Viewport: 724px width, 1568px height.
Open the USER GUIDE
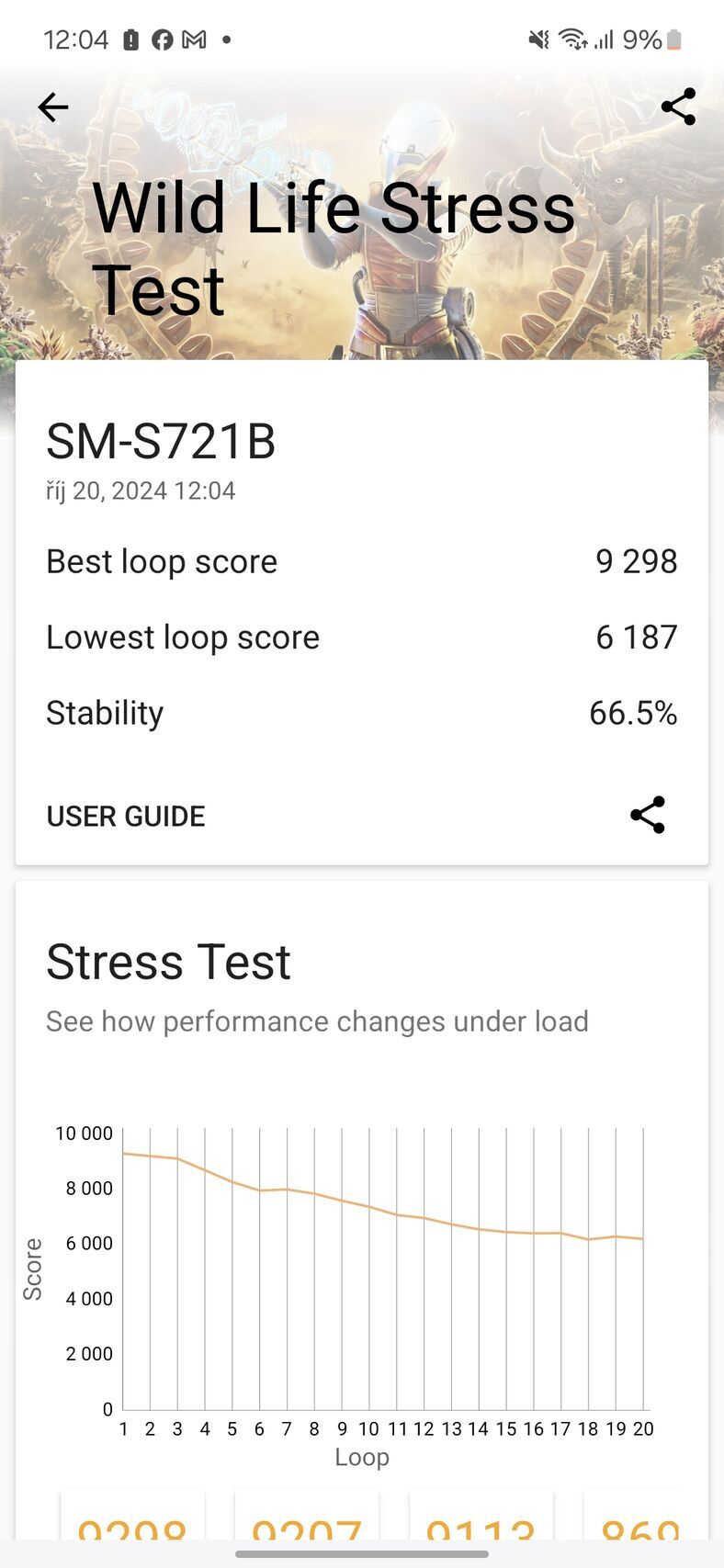point(126,816)
